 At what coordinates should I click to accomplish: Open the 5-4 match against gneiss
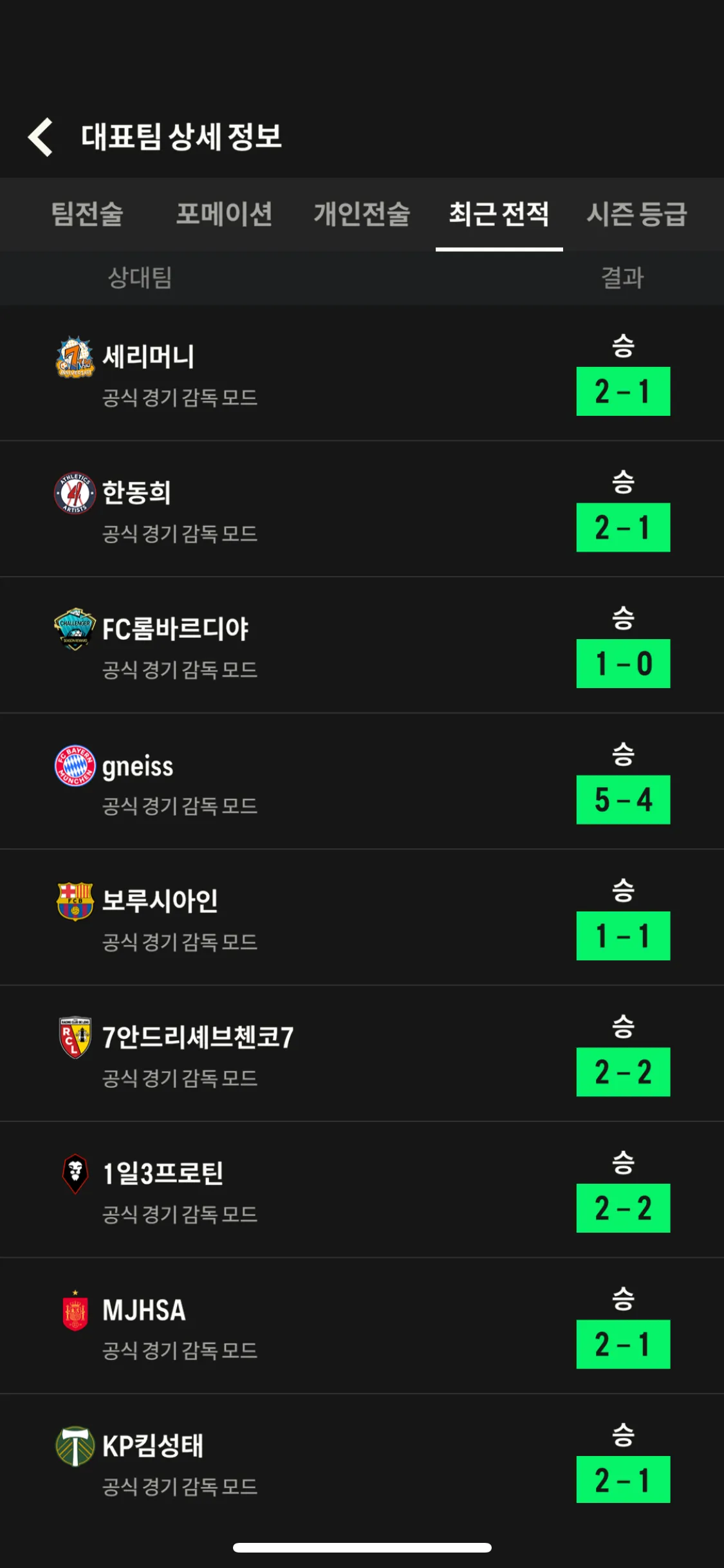[x=362, y=781]
